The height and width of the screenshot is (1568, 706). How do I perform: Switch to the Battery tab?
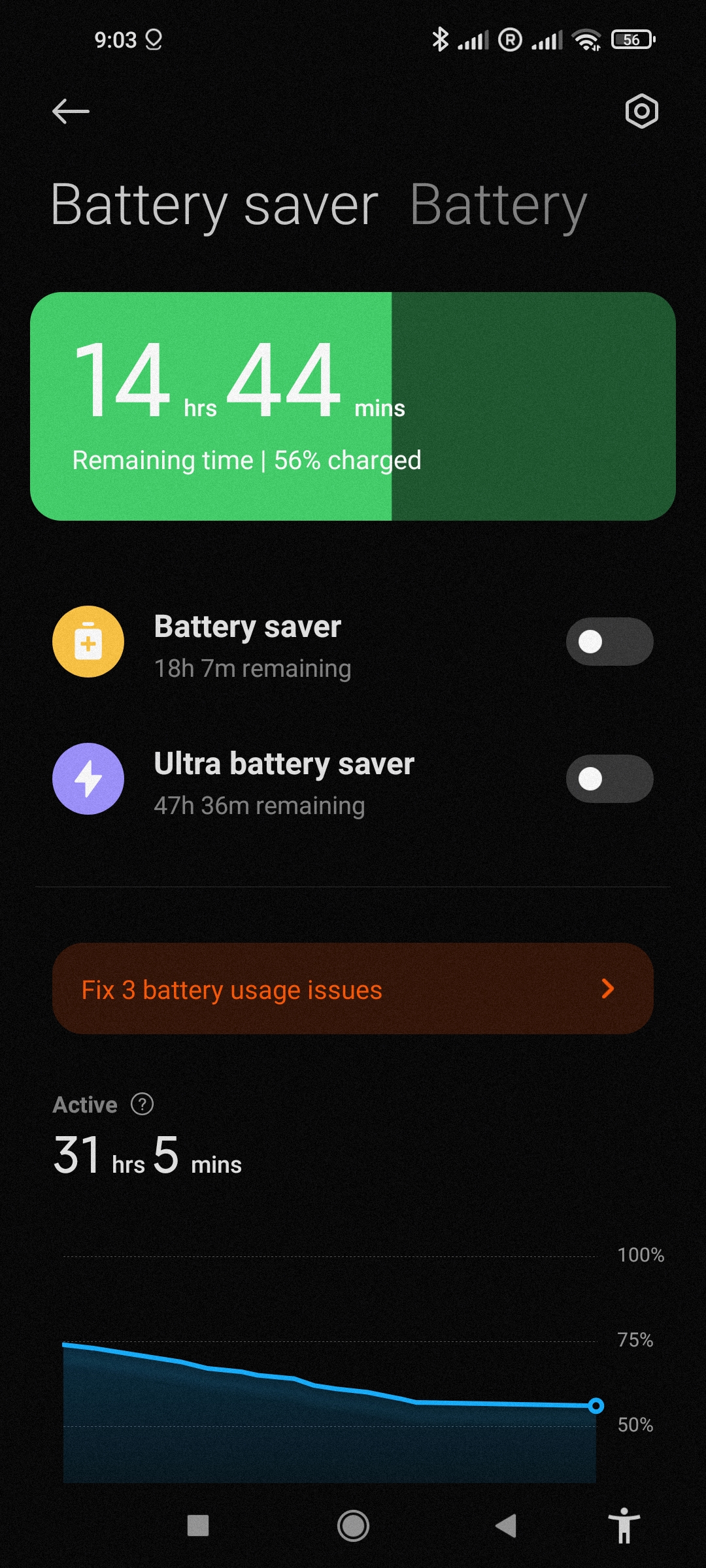[x=498, y=206]
